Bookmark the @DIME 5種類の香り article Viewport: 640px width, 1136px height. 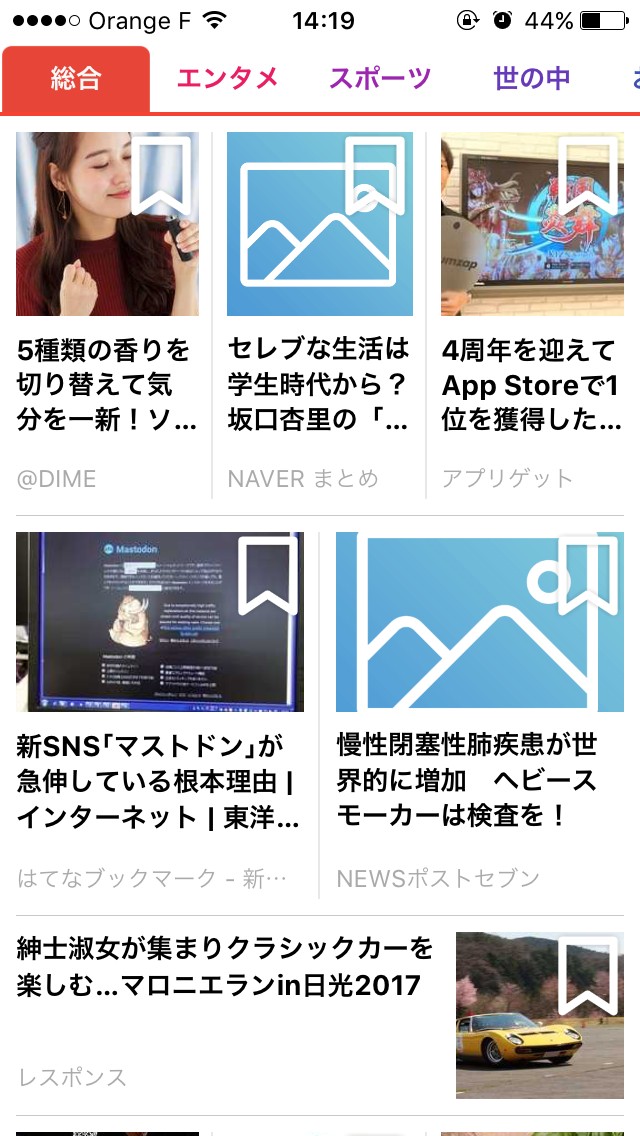tap(163, 177)
